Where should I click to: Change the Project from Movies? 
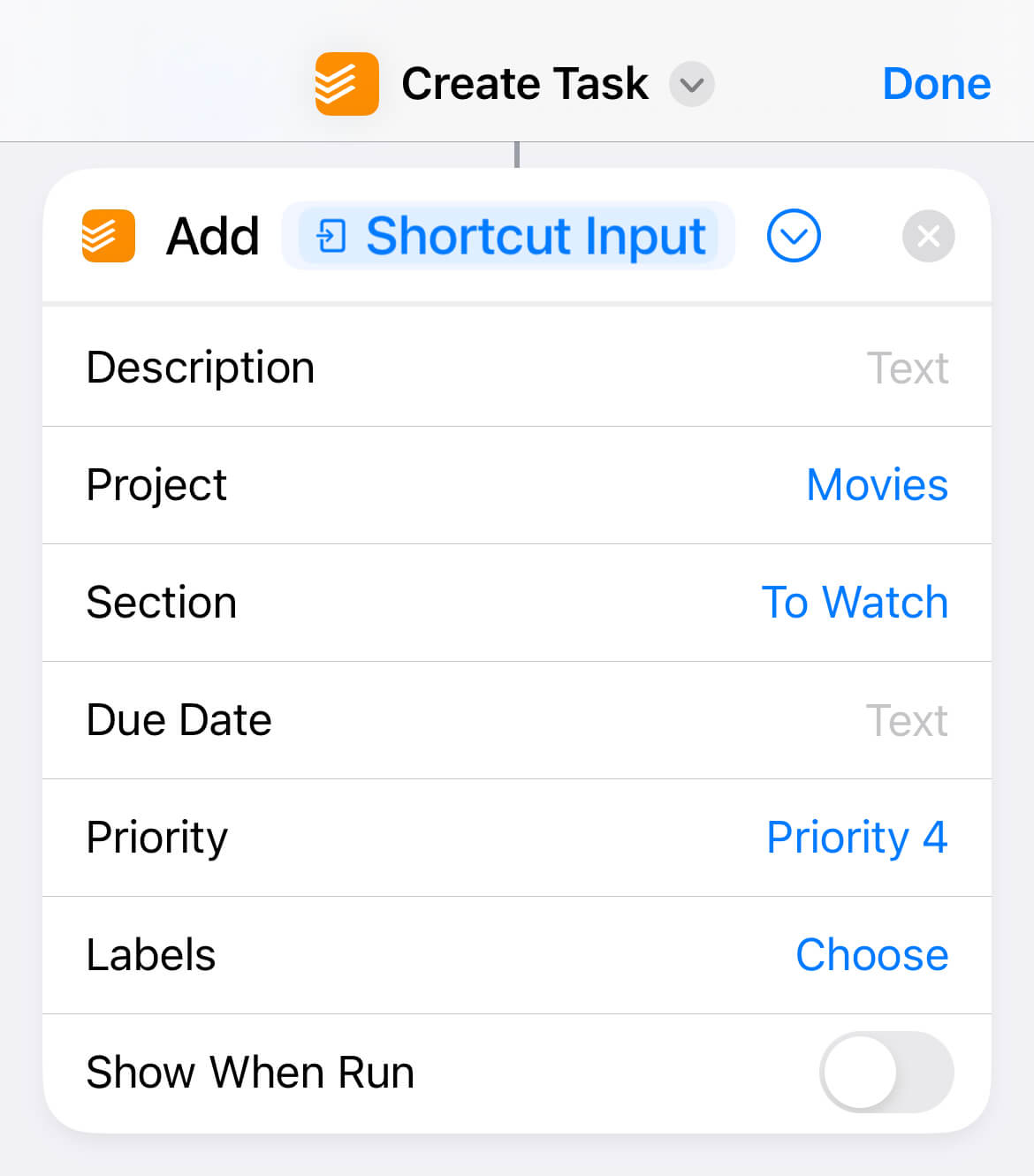877,485
